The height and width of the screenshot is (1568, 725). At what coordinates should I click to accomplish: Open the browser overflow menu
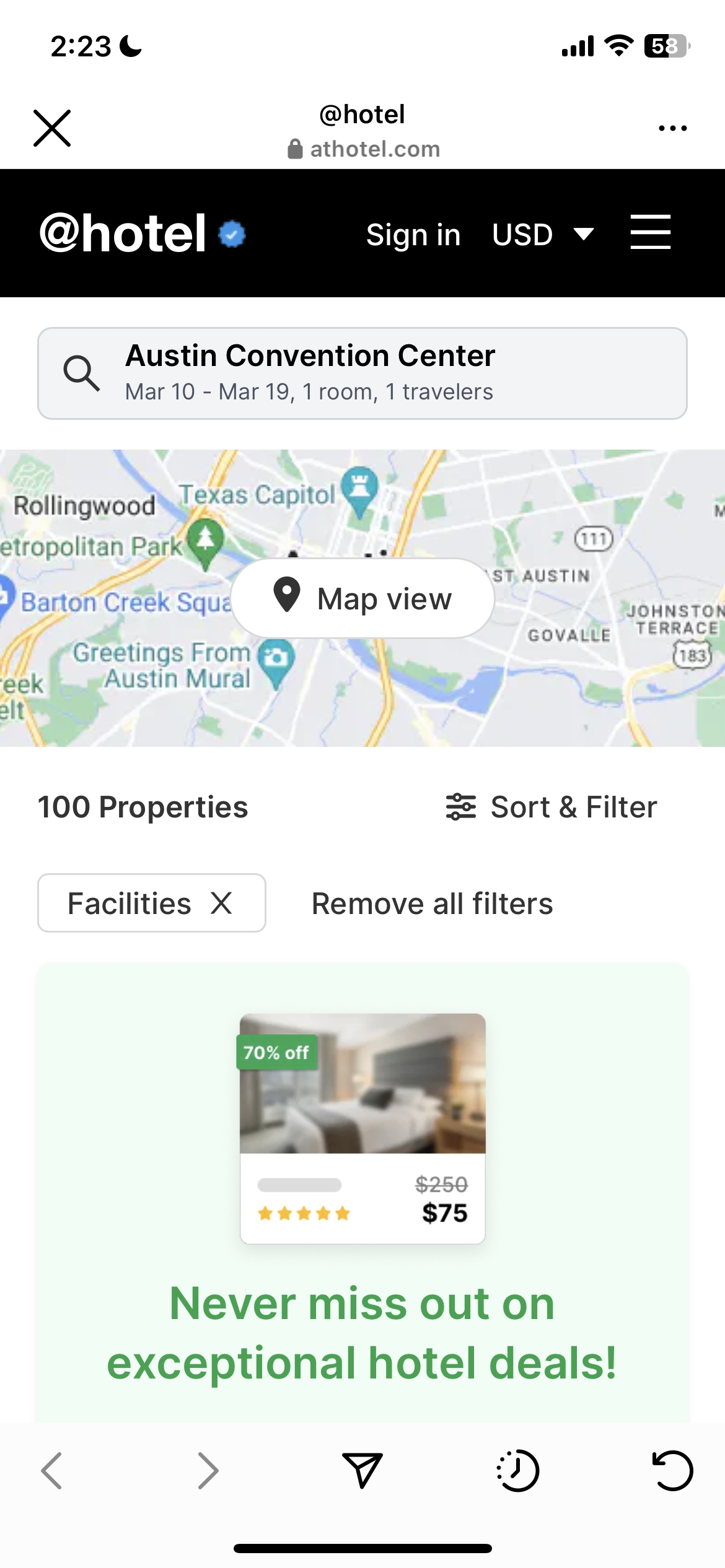click(672, 128)
